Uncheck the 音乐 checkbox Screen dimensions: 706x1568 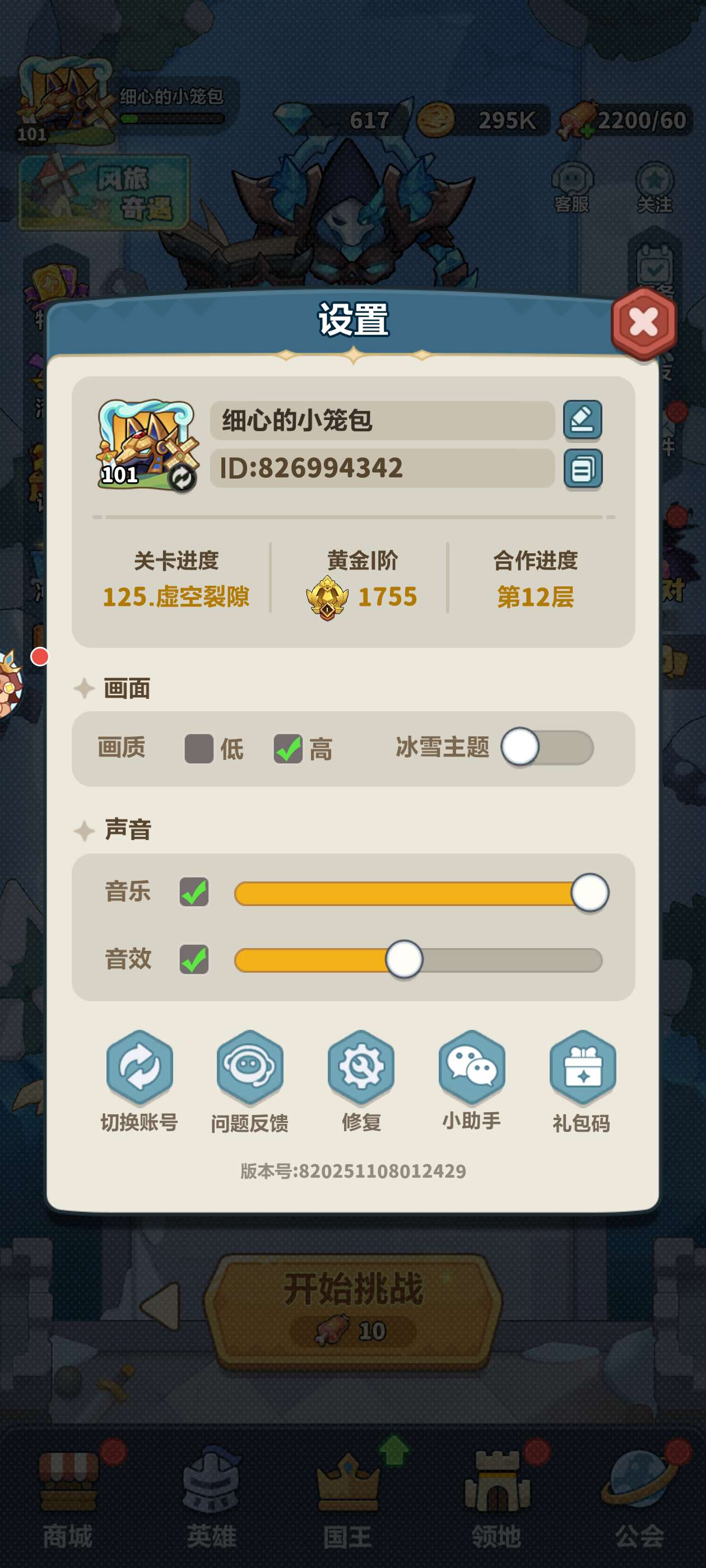194,892
